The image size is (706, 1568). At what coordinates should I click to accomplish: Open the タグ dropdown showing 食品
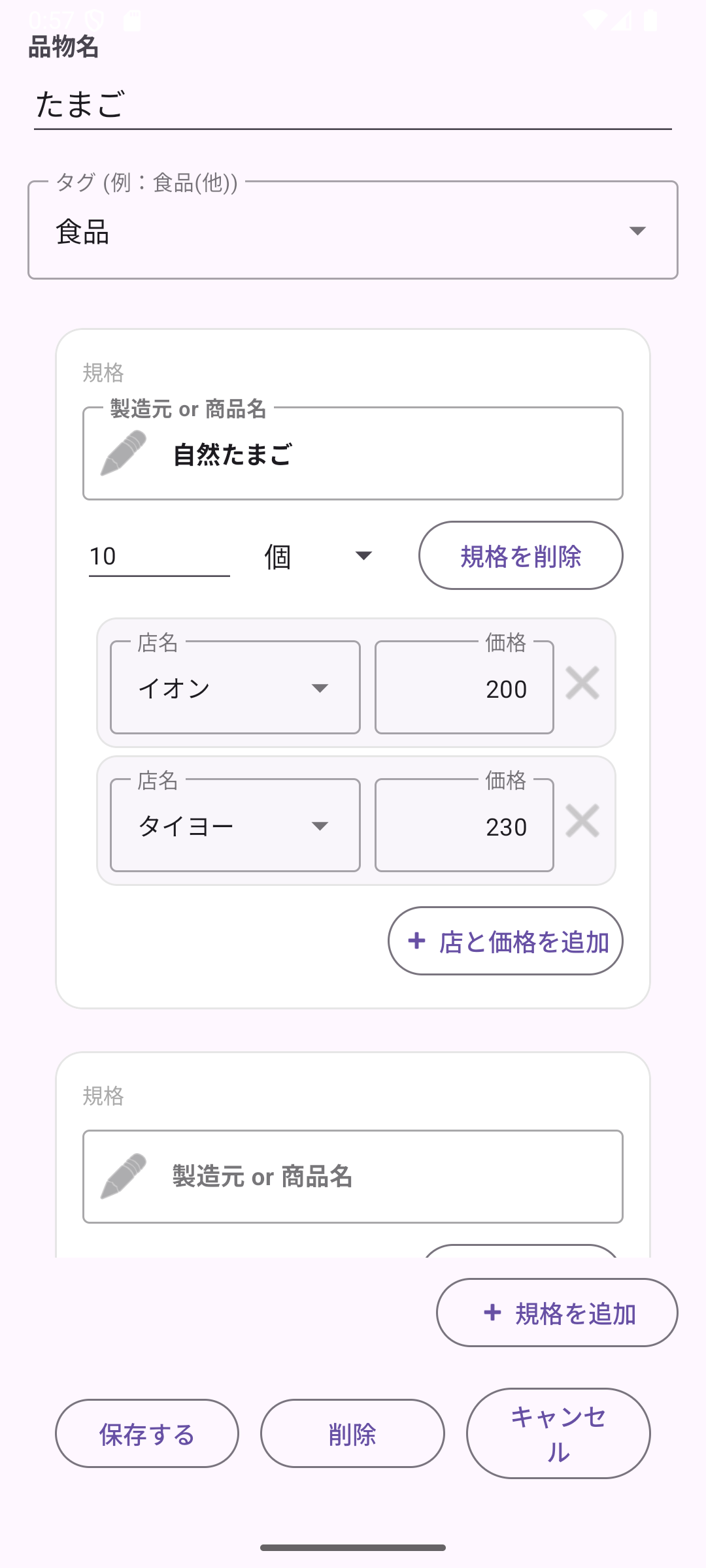point(353,231)
